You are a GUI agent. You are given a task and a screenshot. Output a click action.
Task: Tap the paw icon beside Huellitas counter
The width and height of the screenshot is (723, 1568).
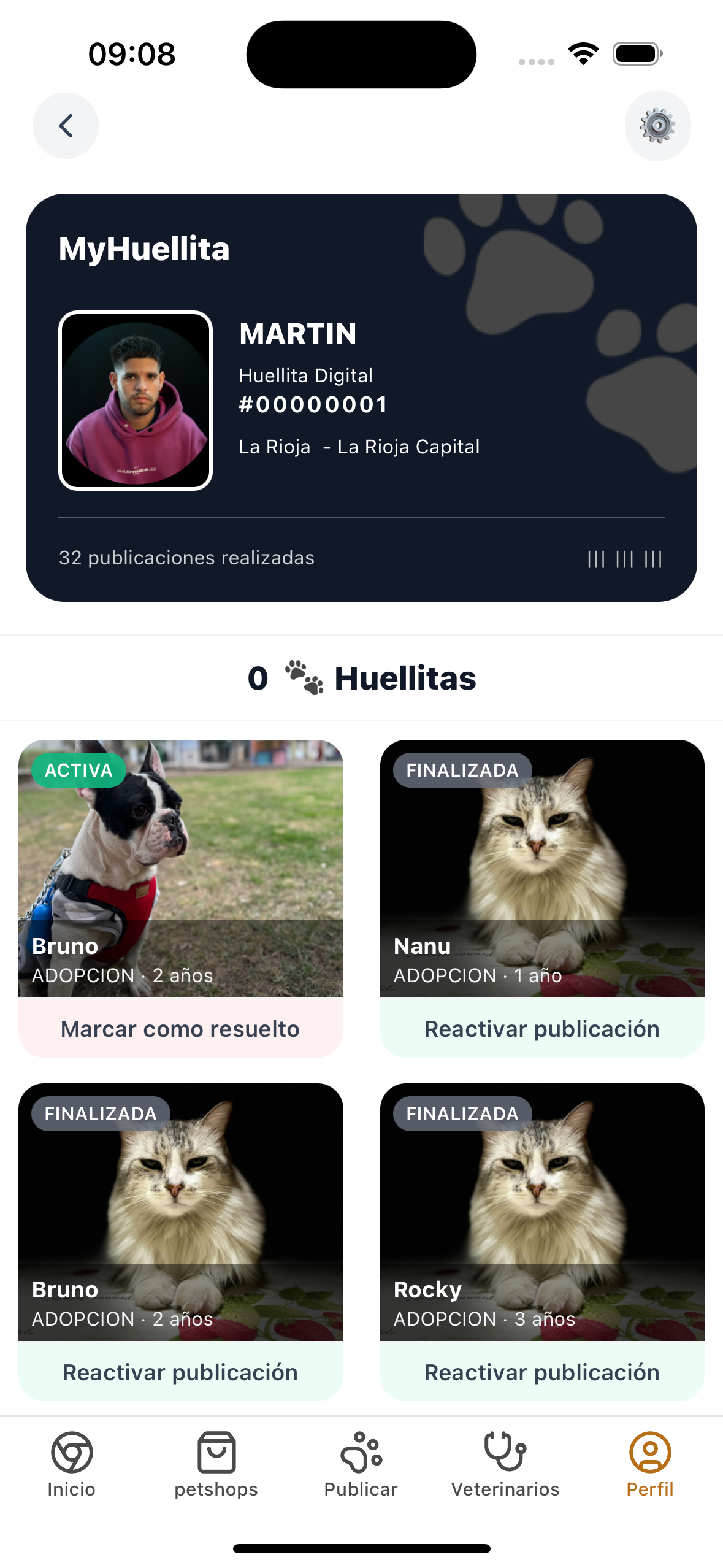coord(304,678)
